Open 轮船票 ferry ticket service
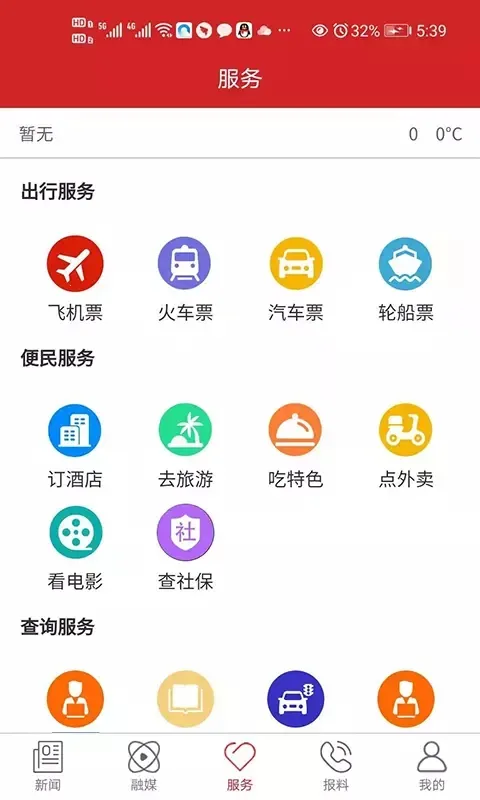 click(x=406, y=279)
